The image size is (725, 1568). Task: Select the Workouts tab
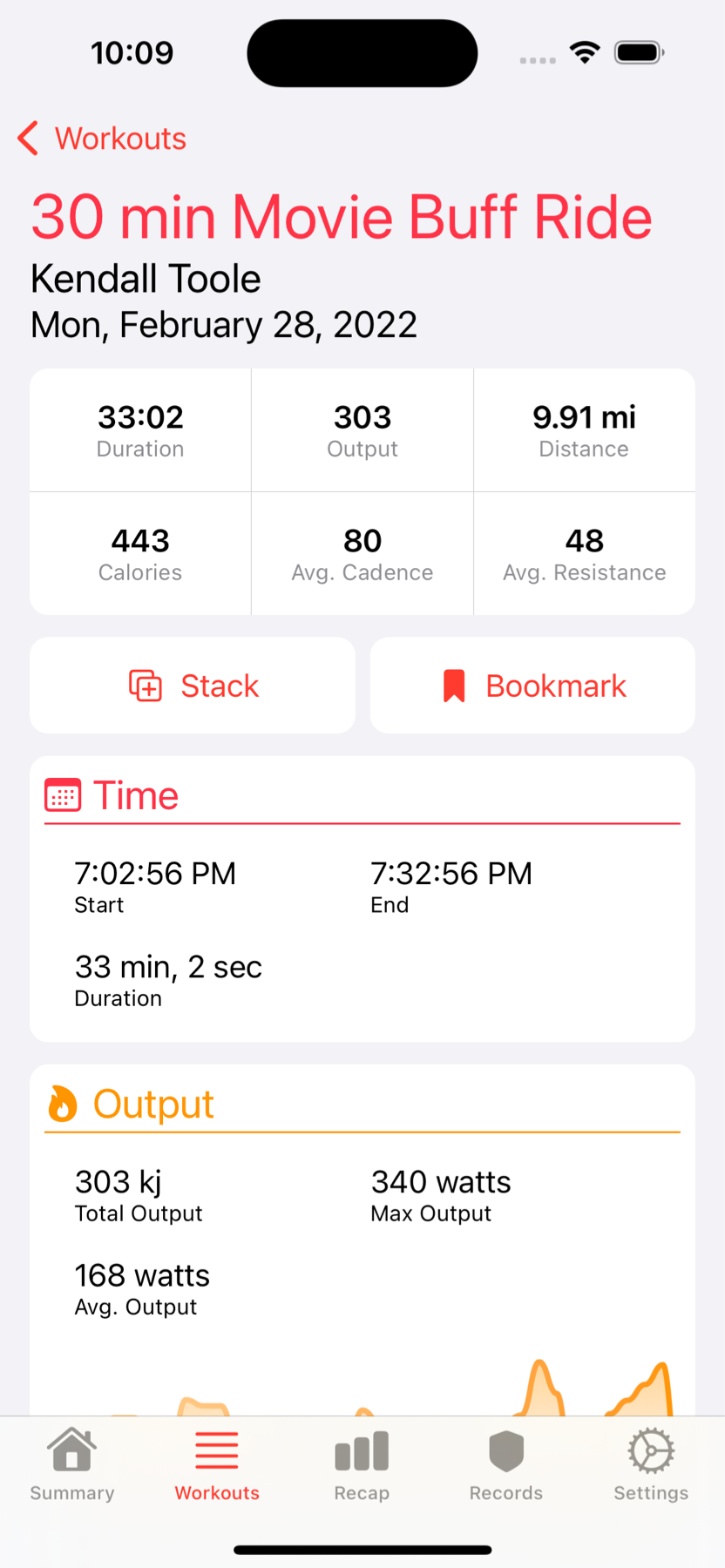point(217,1465)
